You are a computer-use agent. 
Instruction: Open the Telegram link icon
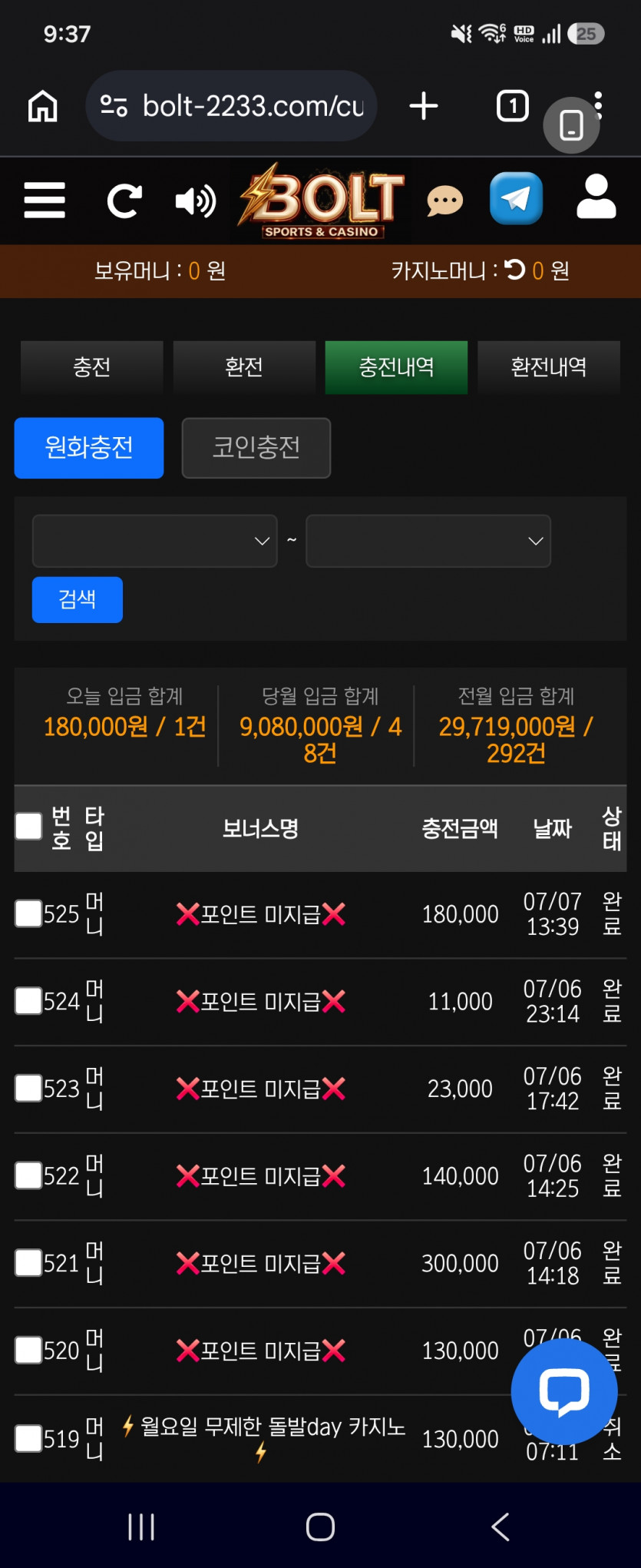point(517,199)
